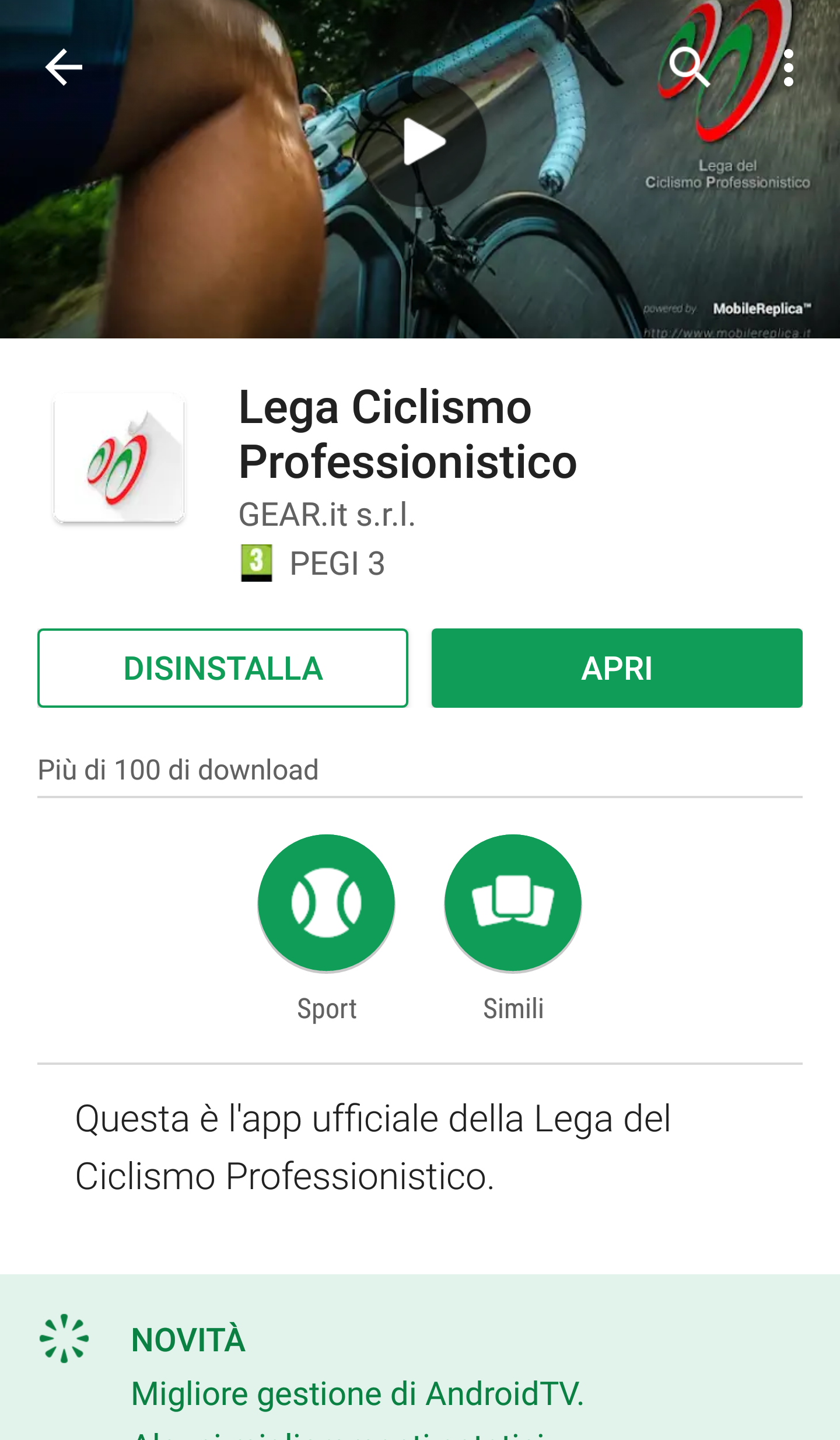The height and width of the screenshot is (1440, 840).
Task: Launch the app with APRI
Action: [x=617, y=668]
